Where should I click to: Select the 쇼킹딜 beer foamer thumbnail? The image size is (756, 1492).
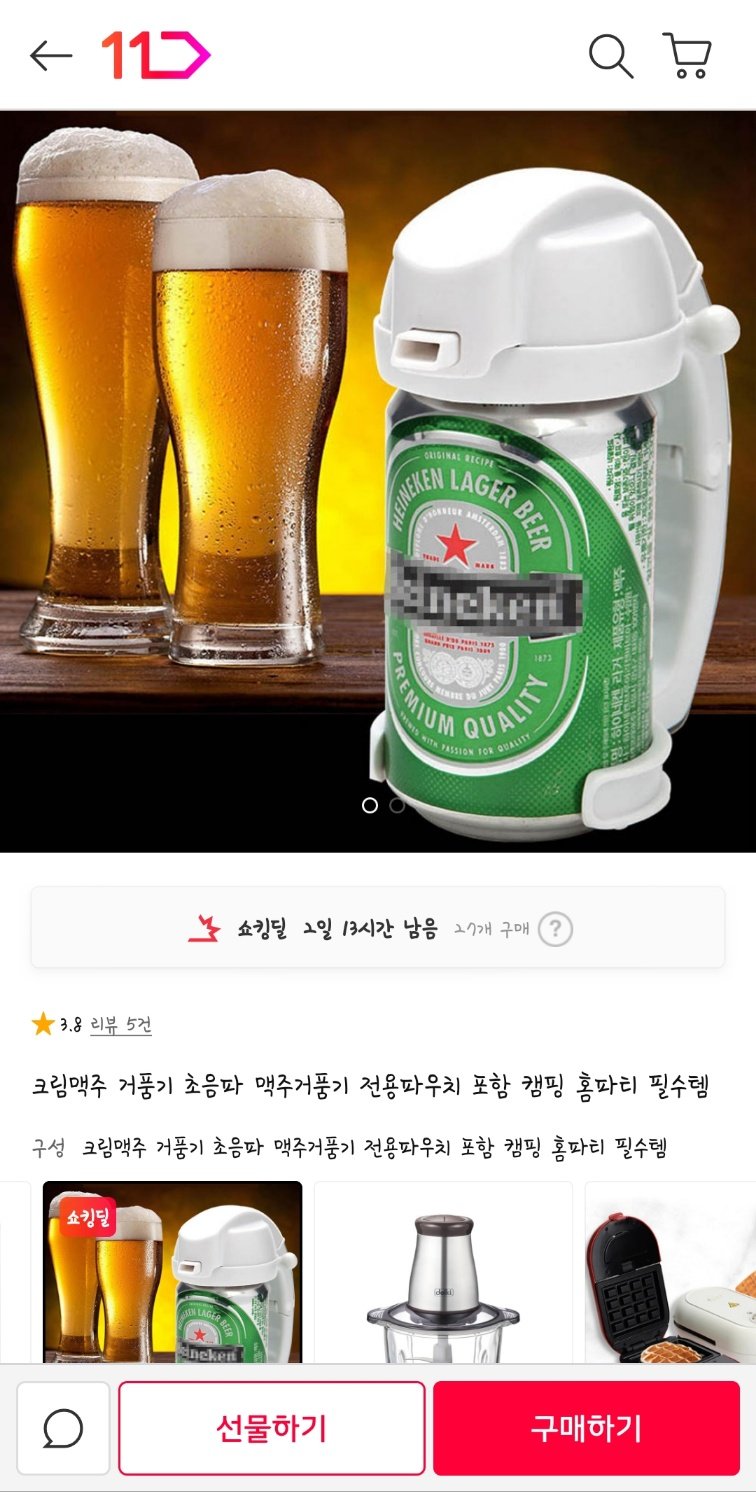tap(172, 1272)
